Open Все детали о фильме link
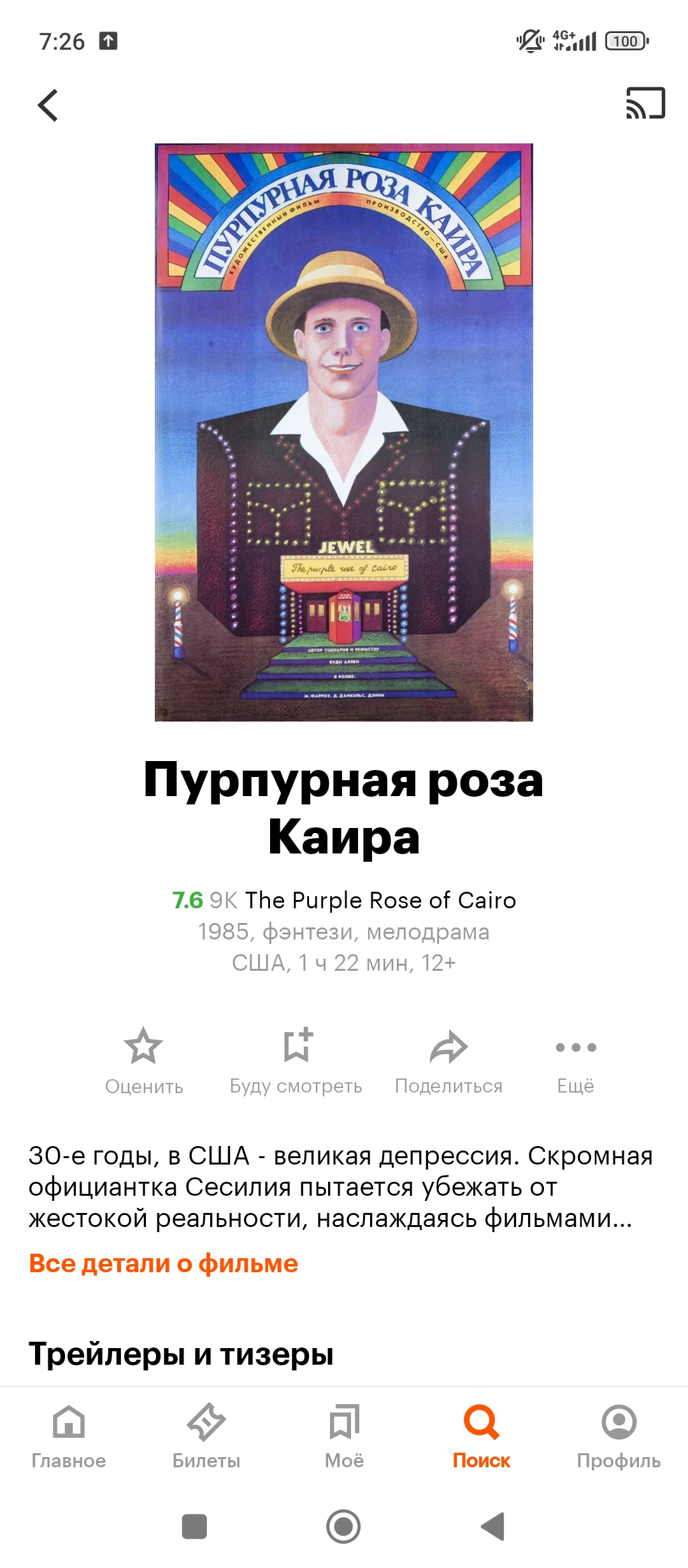This screenshot has height=1568, width=688. point(164,1263)
